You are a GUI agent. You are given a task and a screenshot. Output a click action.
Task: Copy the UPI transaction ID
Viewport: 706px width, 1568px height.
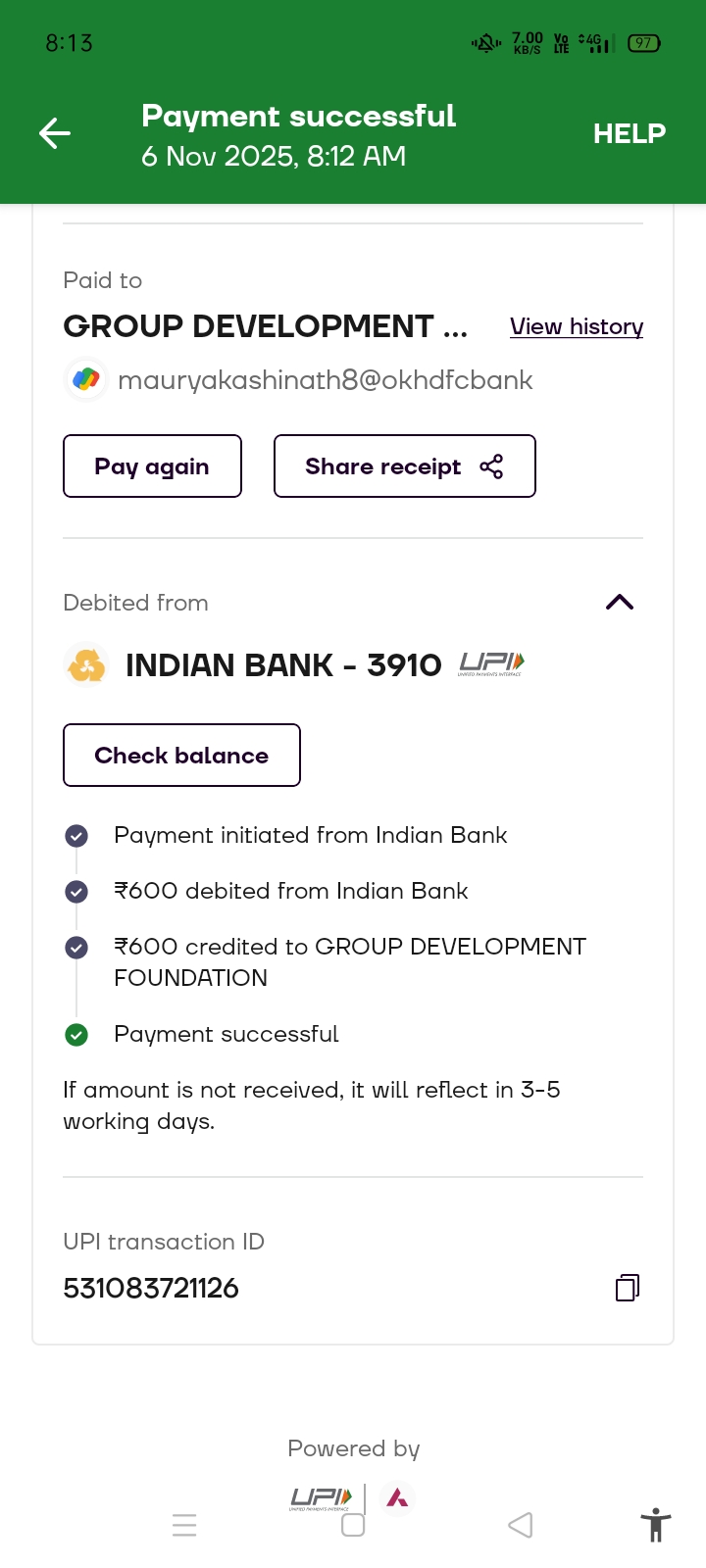point(628,1288)
